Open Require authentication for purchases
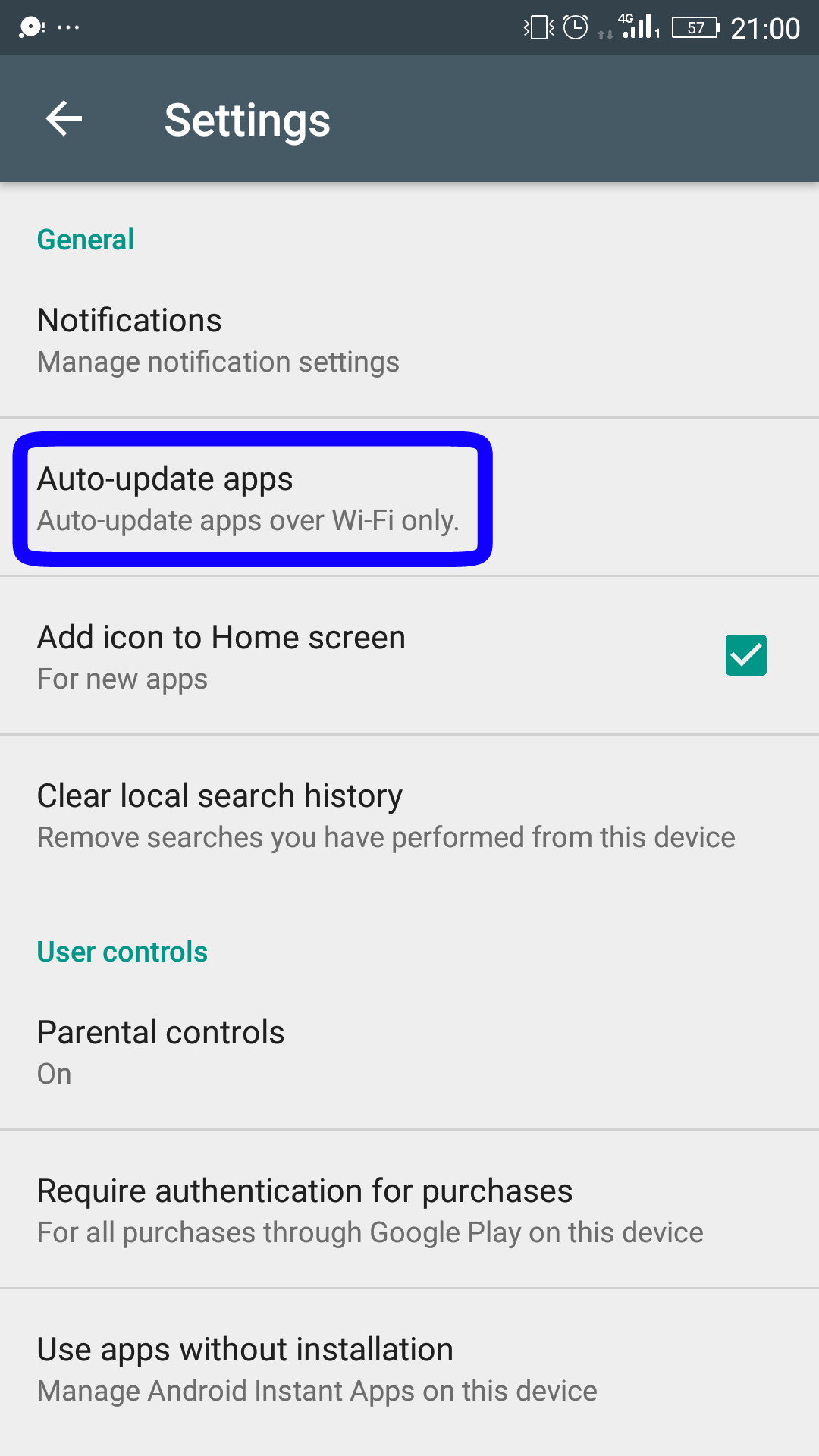This screenshot has height=1456, width=819. pos(409,1210)
